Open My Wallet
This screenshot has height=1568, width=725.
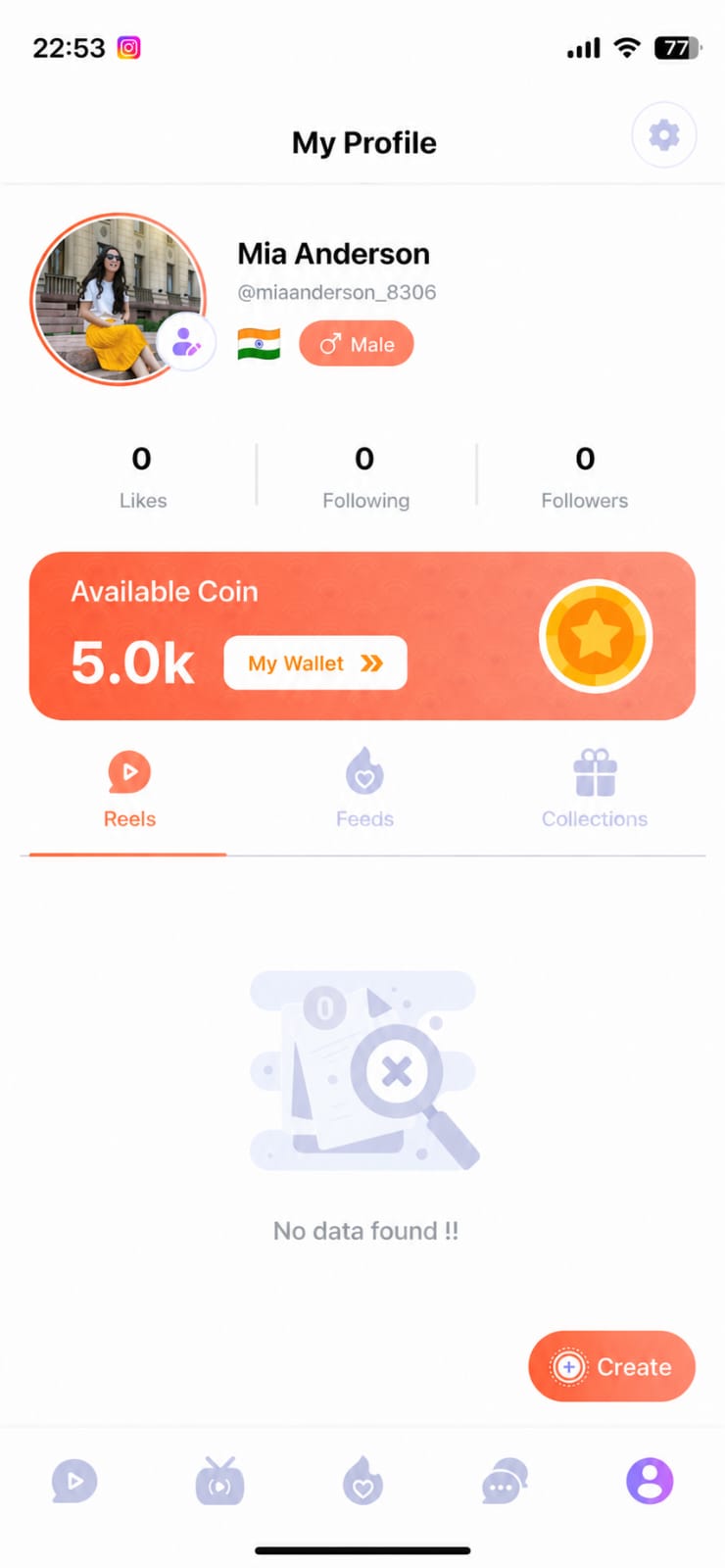tap(314, 663)
